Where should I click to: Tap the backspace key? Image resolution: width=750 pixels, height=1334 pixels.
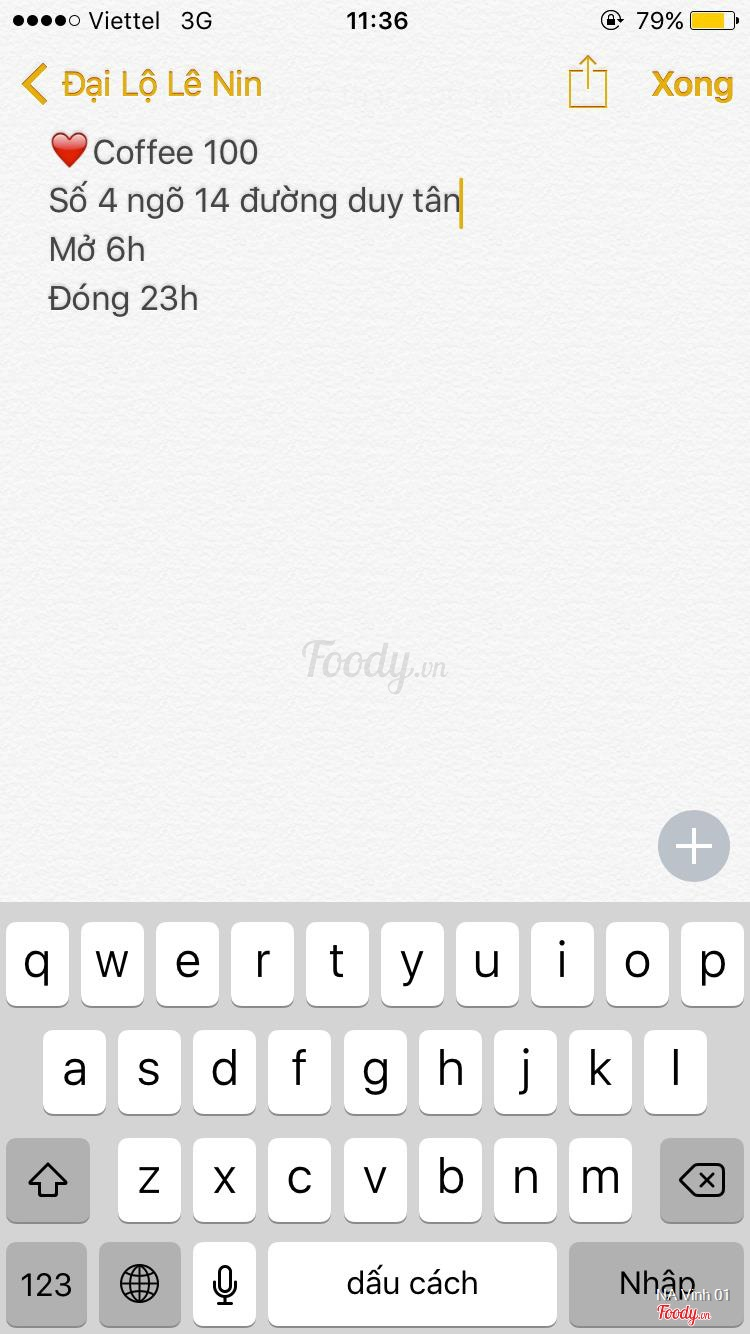click(702, 1180)
